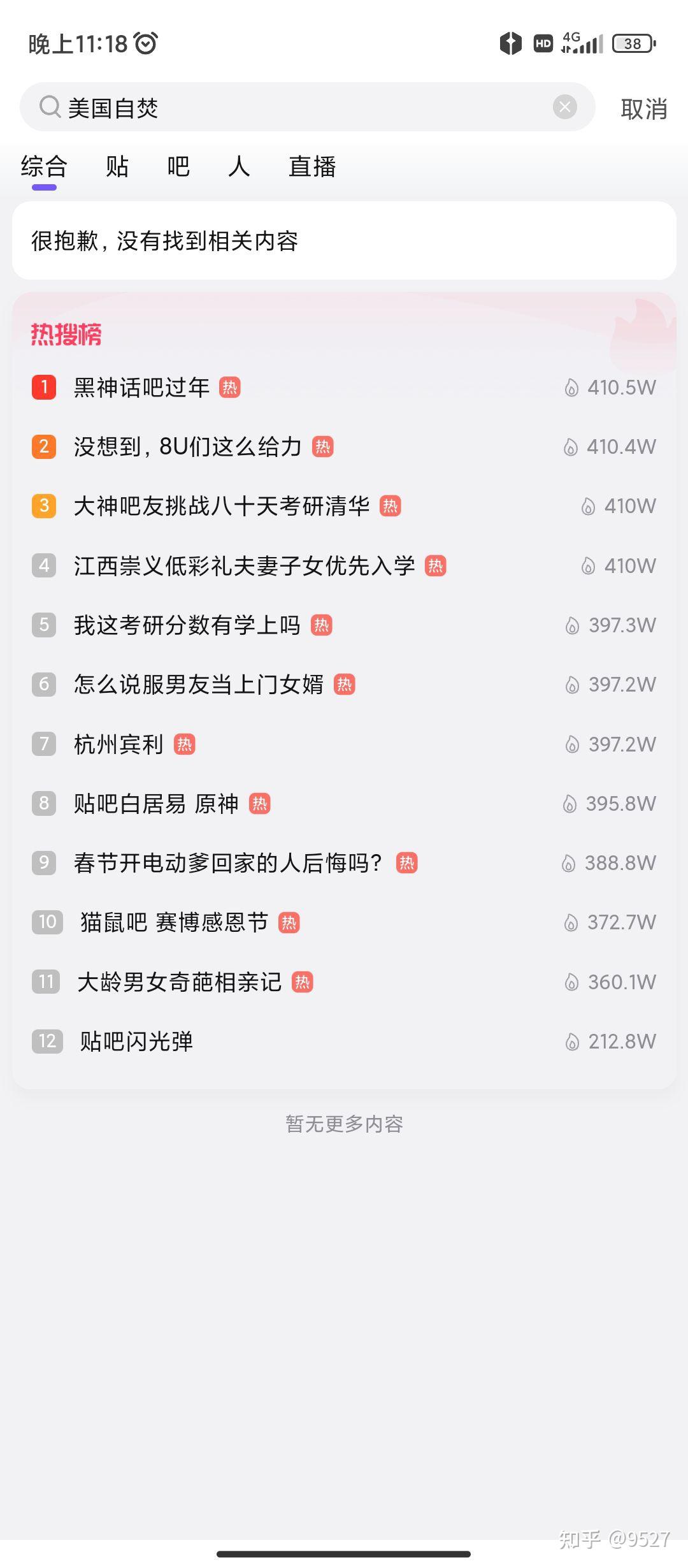Screen dimensions: 688x1568
Task: Open 我这考研分数有学上吗
Action: click(344, 625)
